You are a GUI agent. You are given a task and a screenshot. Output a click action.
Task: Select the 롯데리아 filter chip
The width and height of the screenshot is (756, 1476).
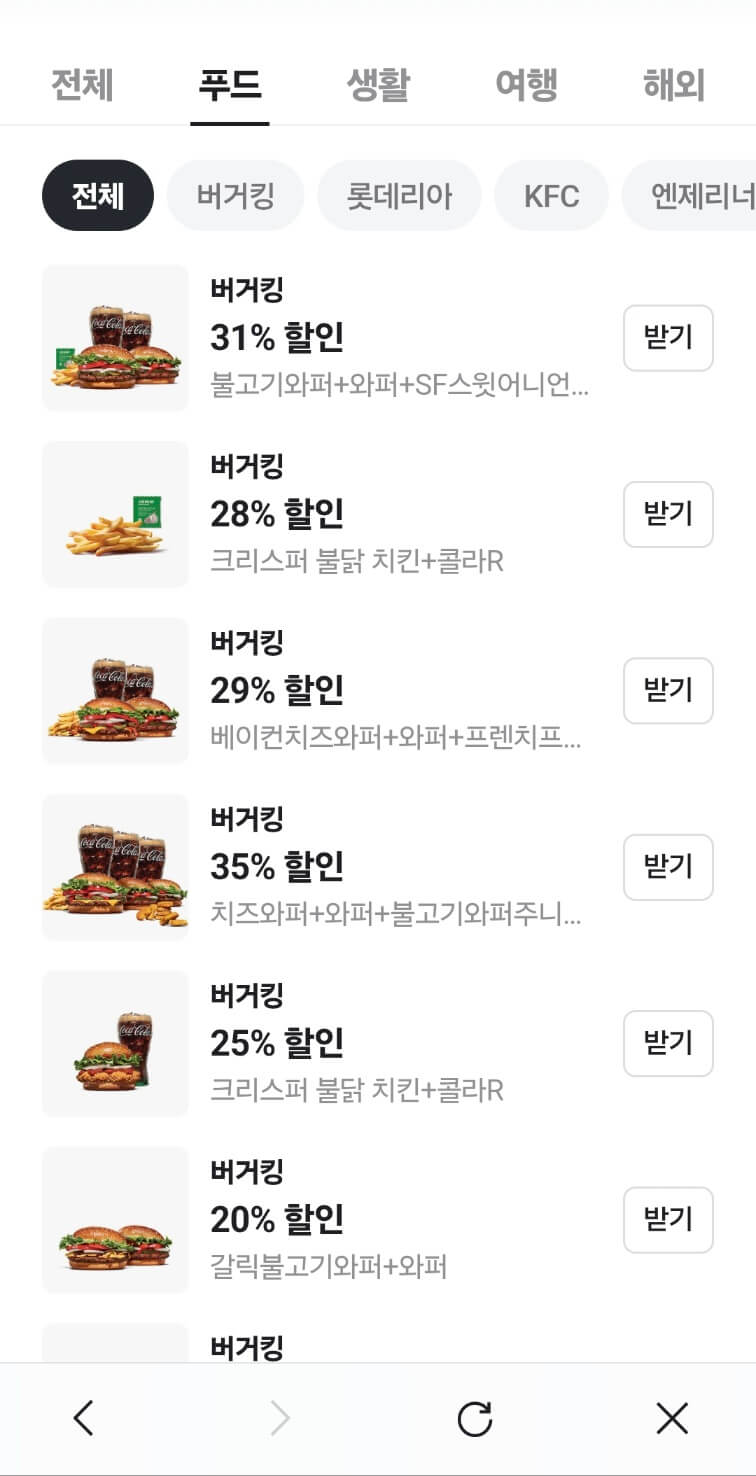pos(399,196)
